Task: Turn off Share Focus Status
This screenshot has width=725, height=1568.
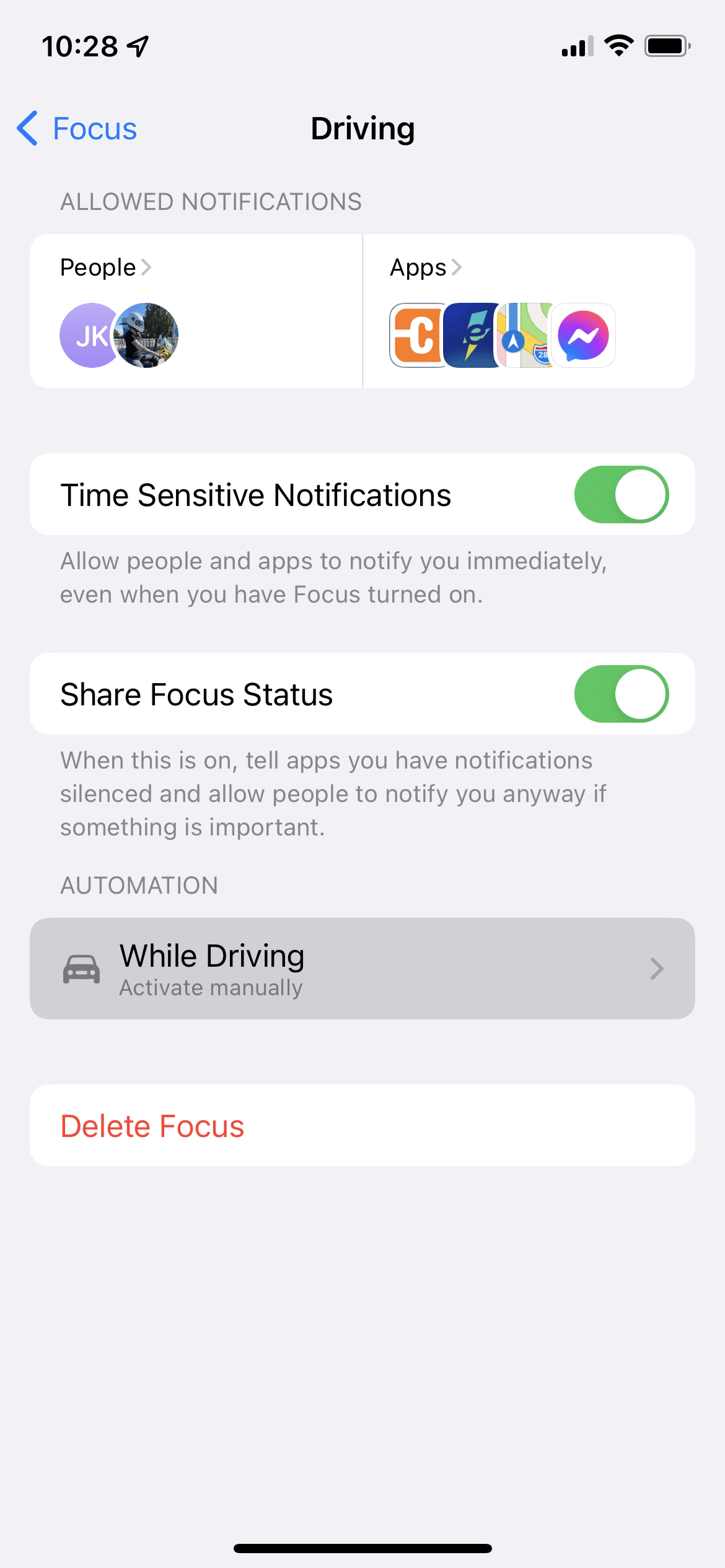Action: [622, 694]
